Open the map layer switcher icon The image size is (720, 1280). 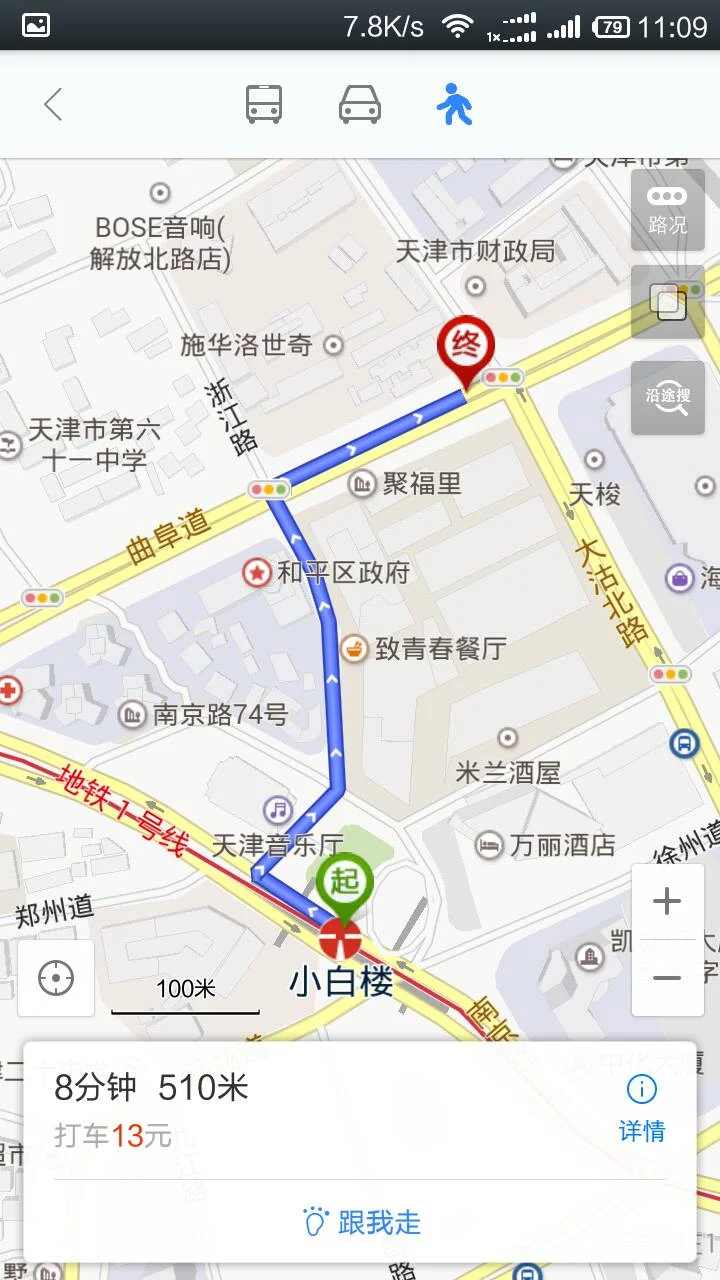point(667,300)
